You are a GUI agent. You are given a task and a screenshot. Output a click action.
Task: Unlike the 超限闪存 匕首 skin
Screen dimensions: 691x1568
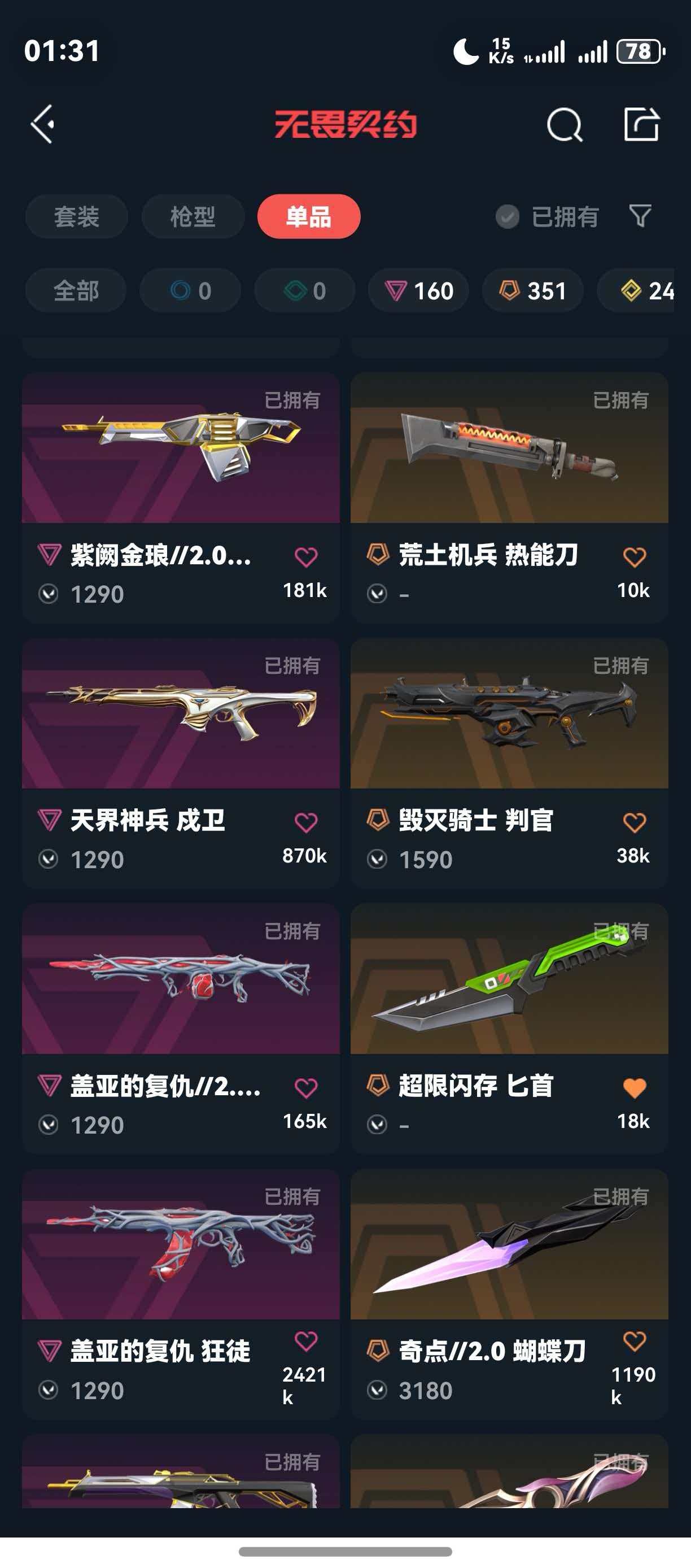point(635,1088)
